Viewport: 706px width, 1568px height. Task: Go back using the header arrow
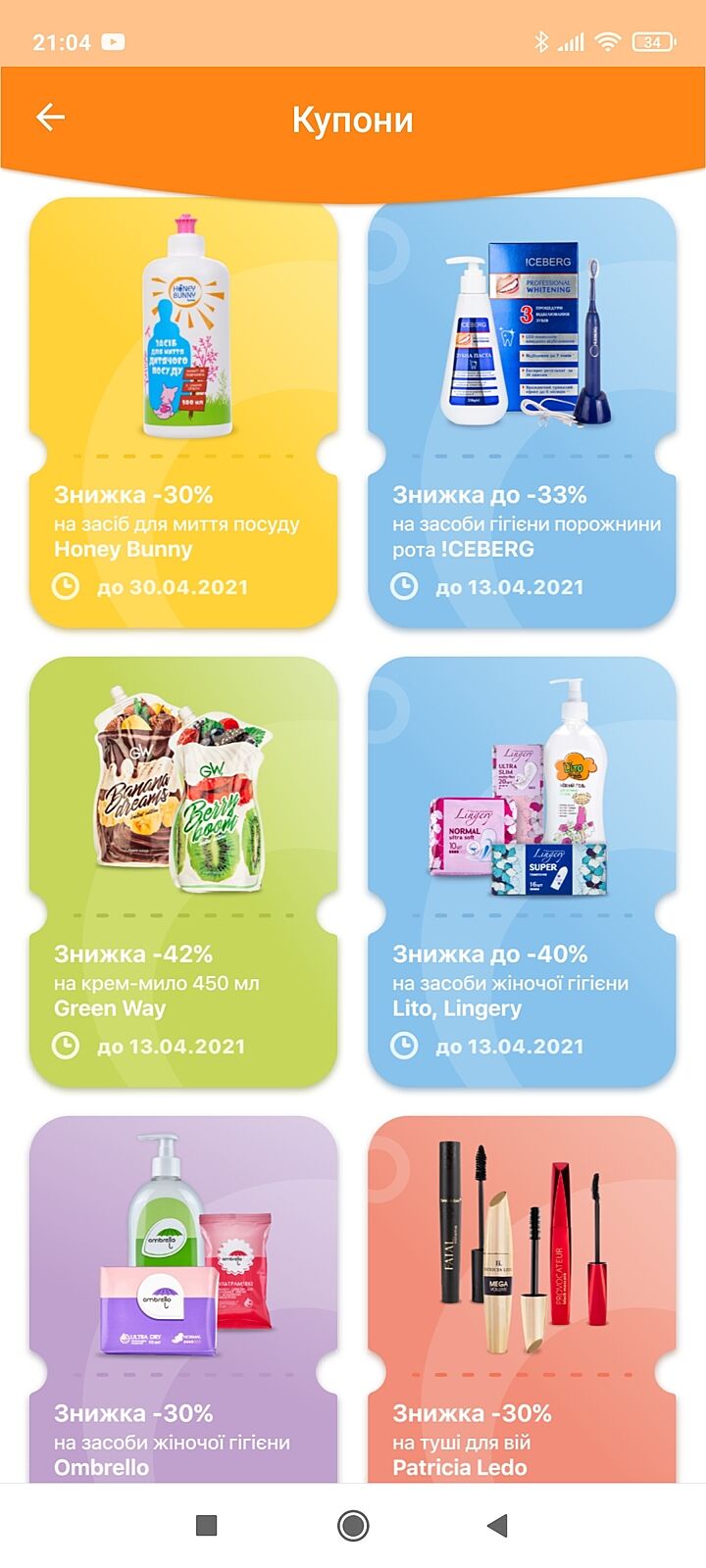tap(50, 119)
